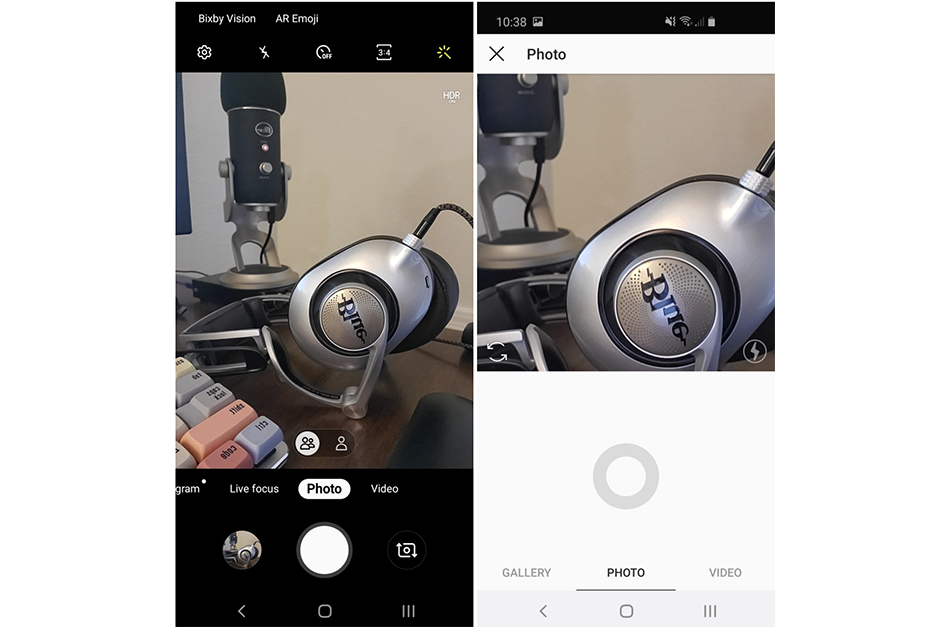Viewport: 950px width, 627px height.
Task: Switch Samsung camera to Video mode
Action: (384, 489)
